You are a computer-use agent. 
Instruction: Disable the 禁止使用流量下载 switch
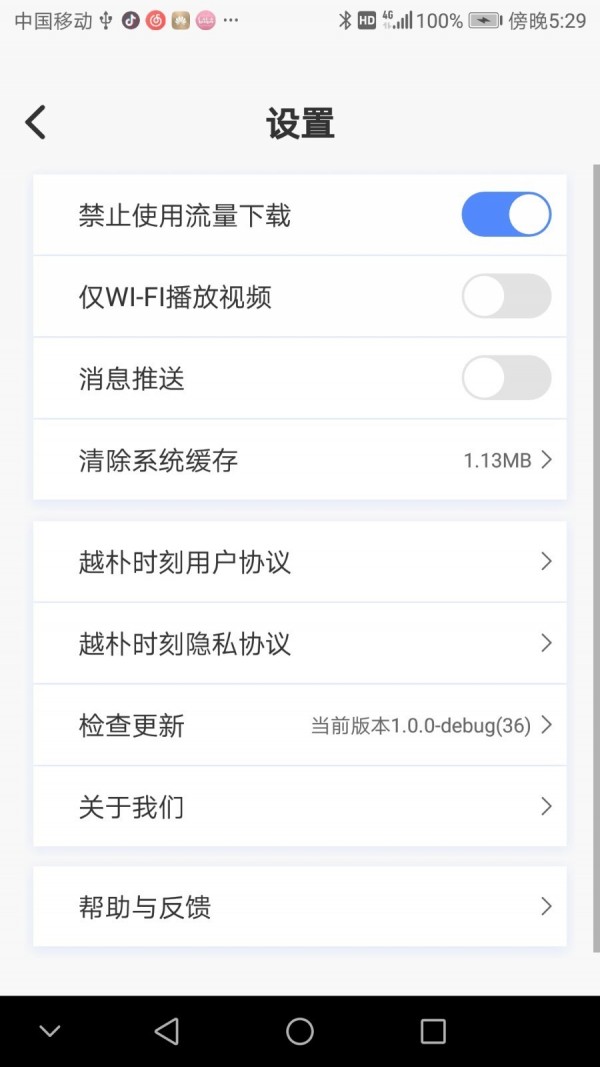click(x=506, y=215)
